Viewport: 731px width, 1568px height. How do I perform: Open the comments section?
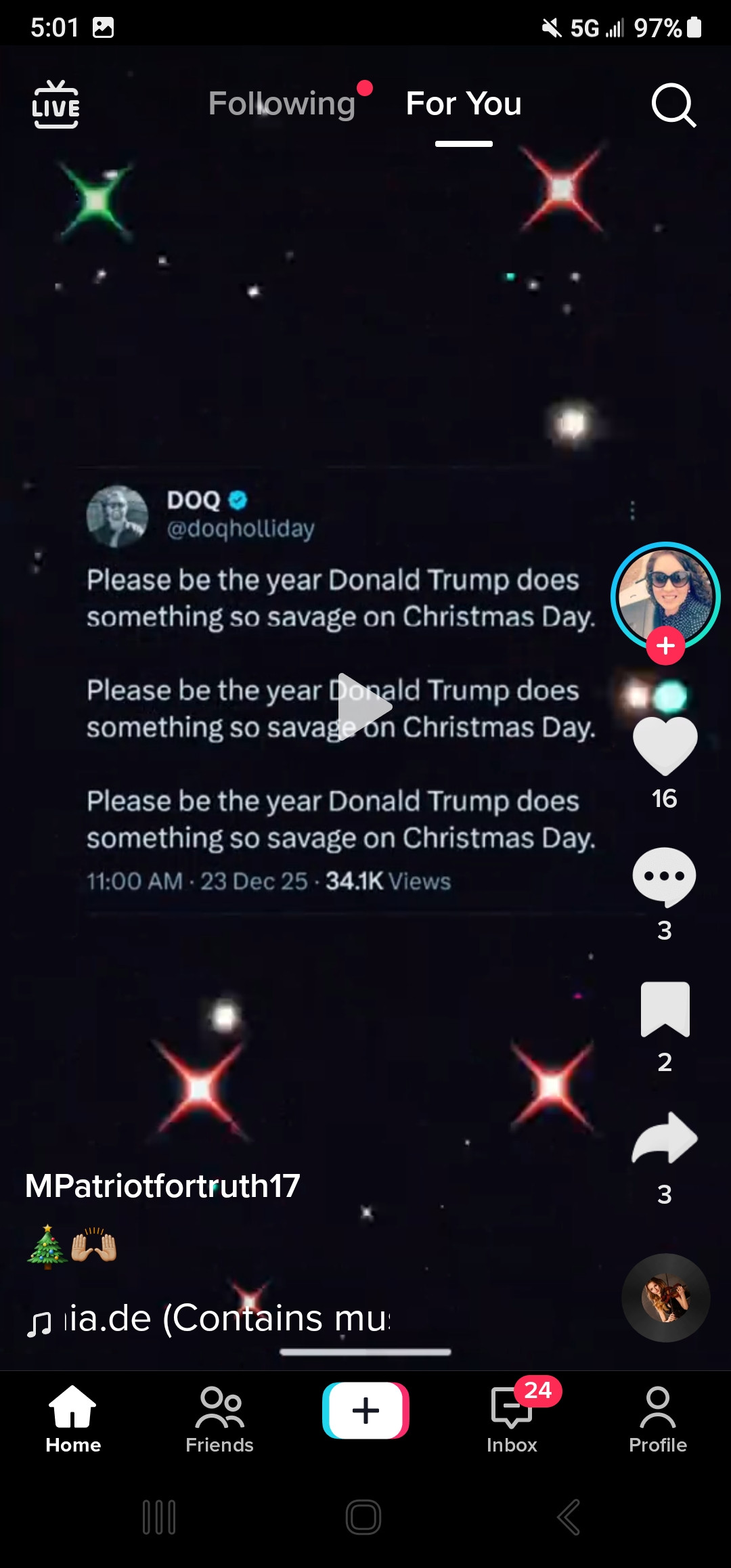(x=665, y=876)
